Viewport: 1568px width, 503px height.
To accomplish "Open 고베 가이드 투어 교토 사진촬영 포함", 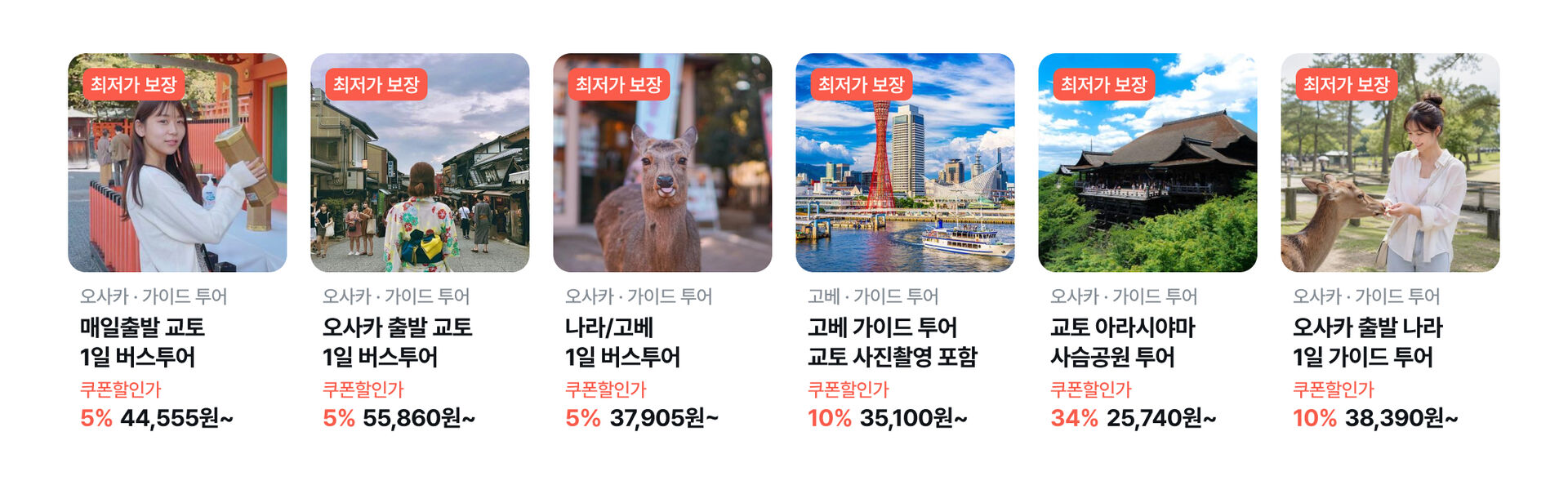I will click(x=904, y=163).
